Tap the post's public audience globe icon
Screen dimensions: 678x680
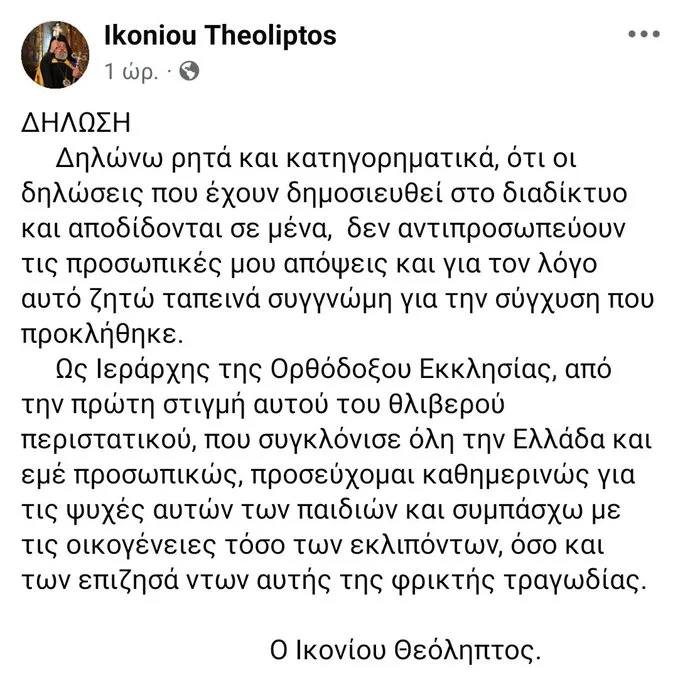[191, 71]
